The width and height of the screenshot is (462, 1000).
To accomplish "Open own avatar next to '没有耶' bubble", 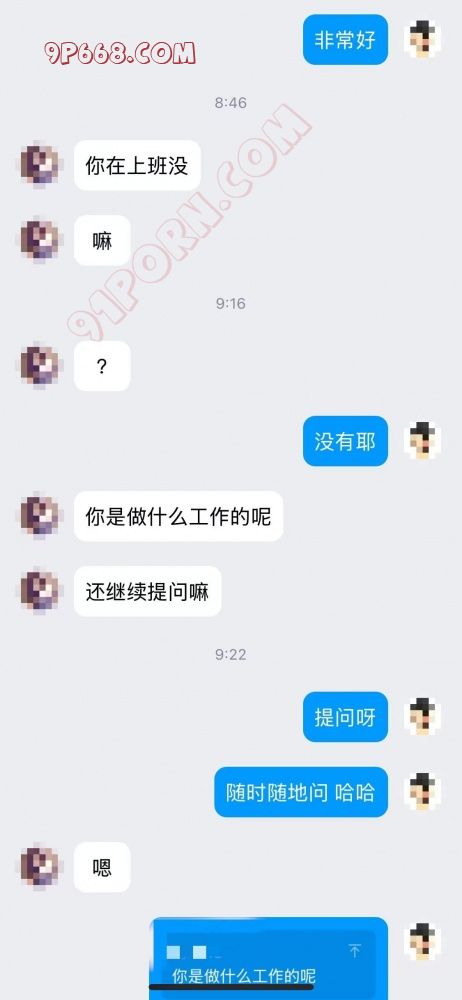I will [422, 441].
